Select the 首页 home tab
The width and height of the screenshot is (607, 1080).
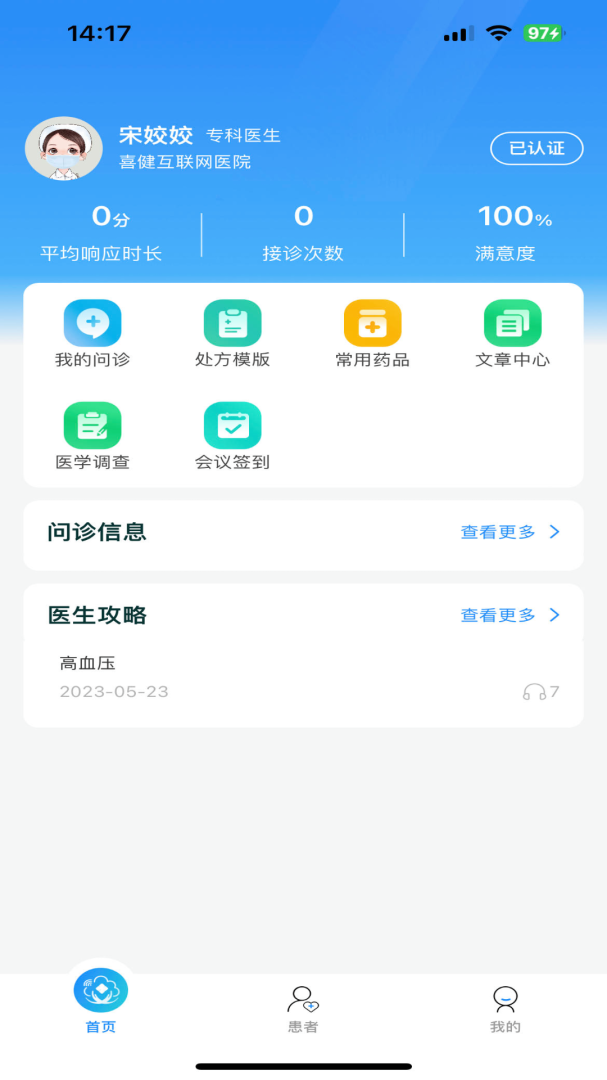[101, 1000]
